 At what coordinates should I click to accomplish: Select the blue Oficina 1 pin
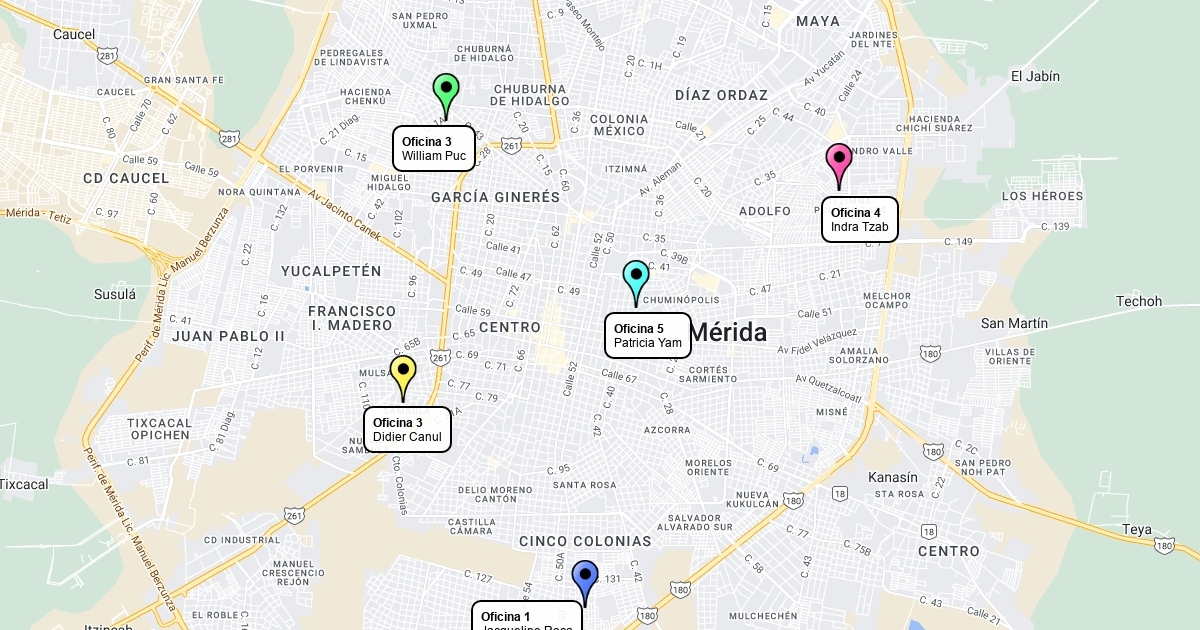[585, 577]
